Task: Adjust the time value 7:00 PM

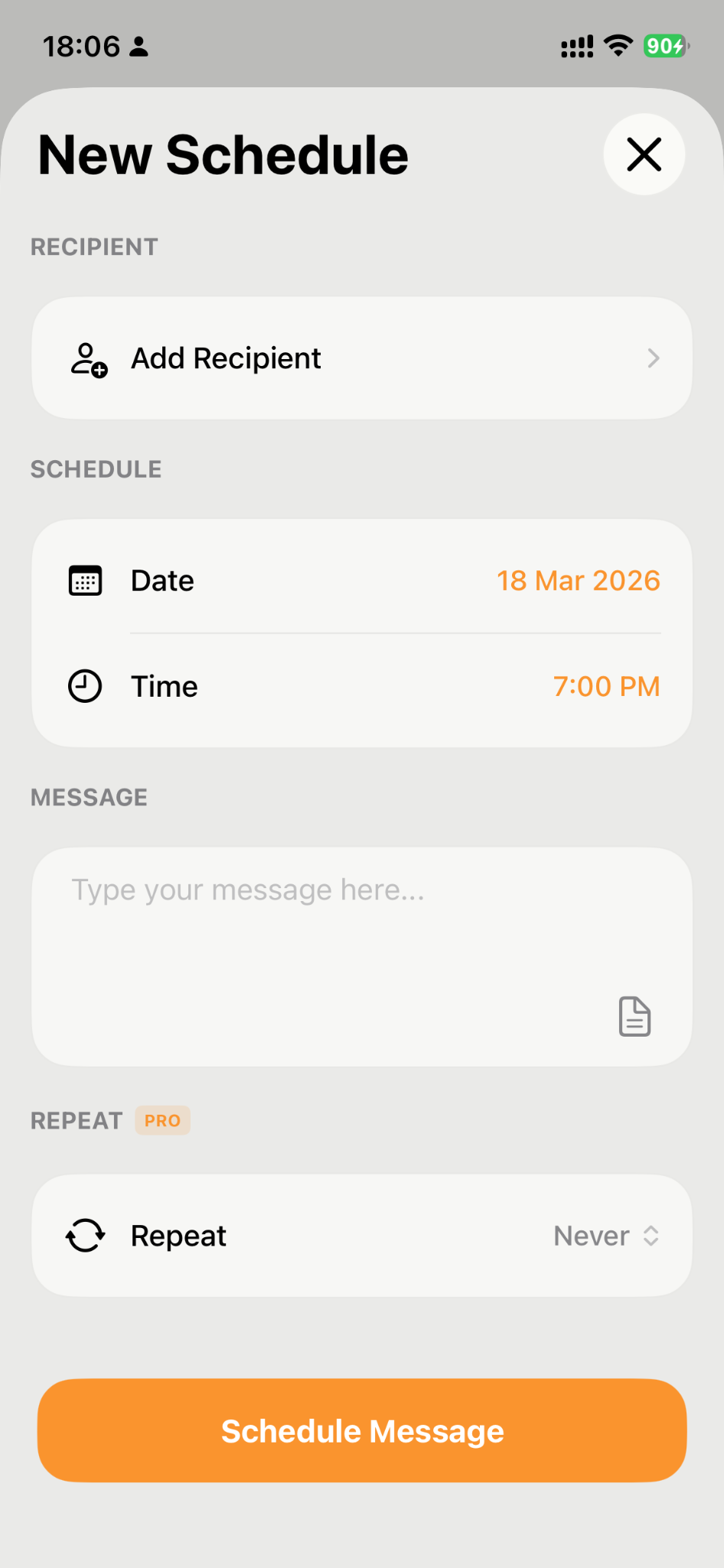Action: [606, 686]
